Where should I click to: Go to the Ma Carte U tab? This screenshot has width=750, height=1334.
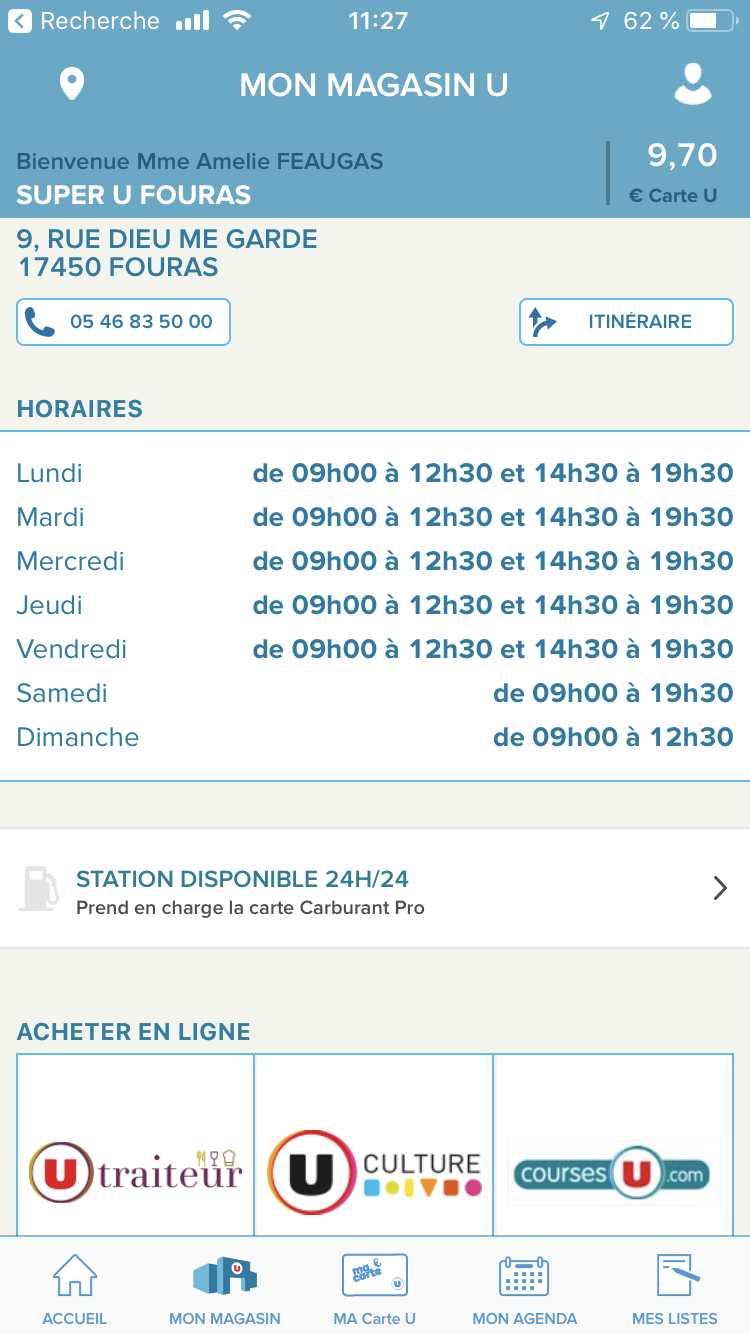375,1289
